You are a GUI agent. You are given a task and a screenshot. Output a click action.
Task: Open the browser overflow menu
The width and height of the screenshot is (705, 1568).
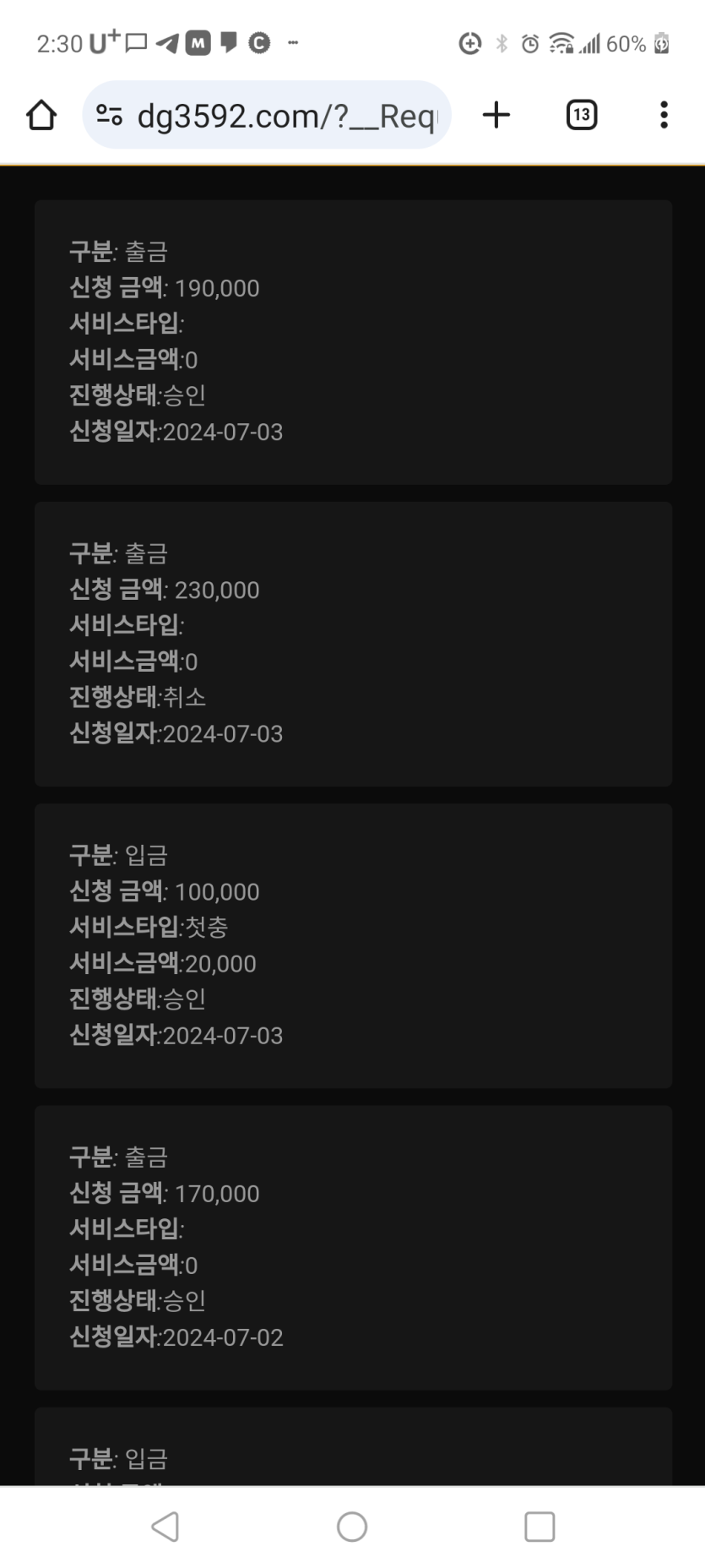(664, 115)
